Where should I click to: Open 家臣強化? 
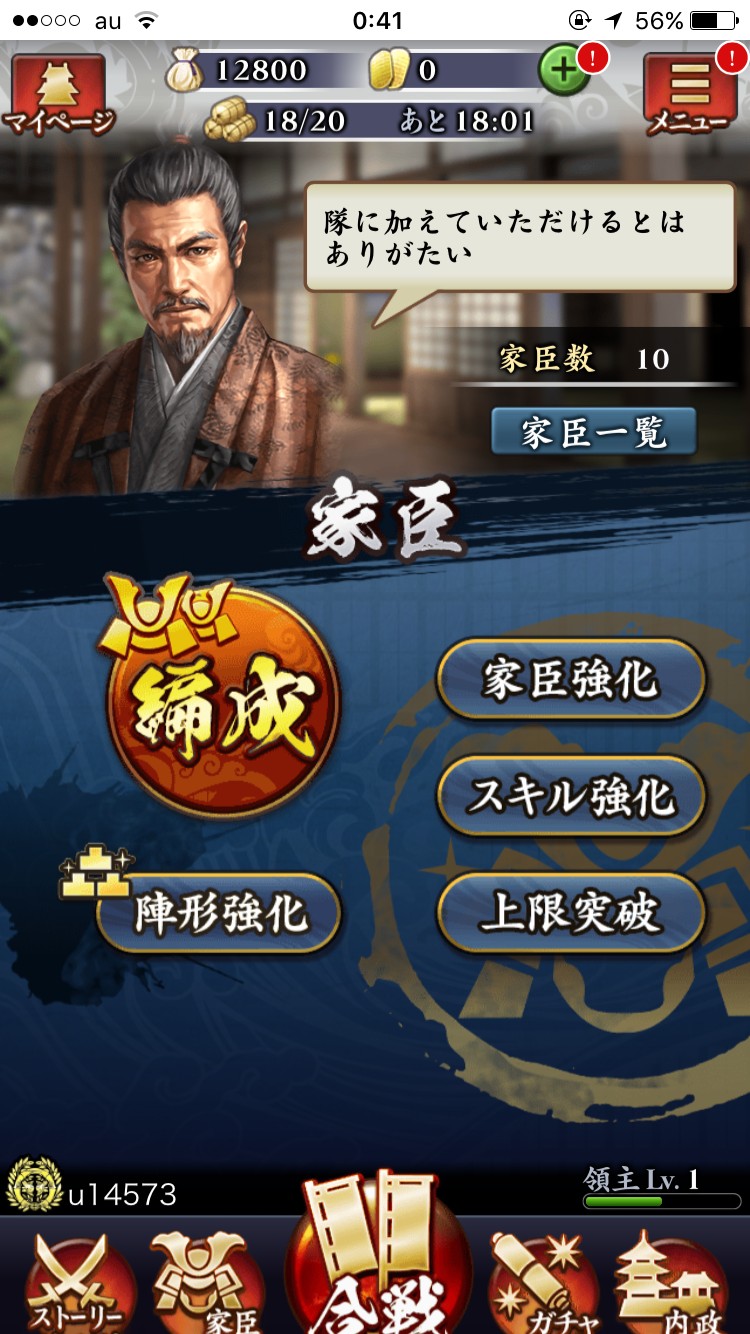pos(571,681)
